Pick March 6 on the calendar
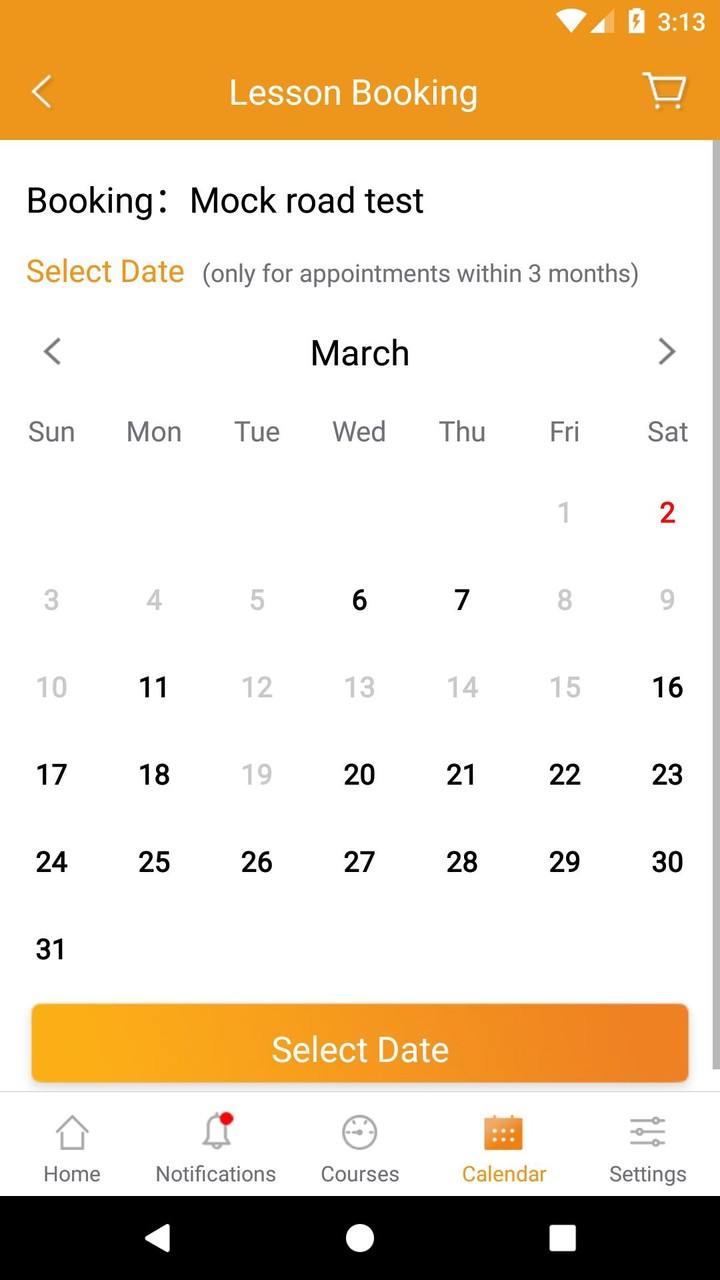The width and height of the screenshot is (720, 1280). [x=359, y=600]
